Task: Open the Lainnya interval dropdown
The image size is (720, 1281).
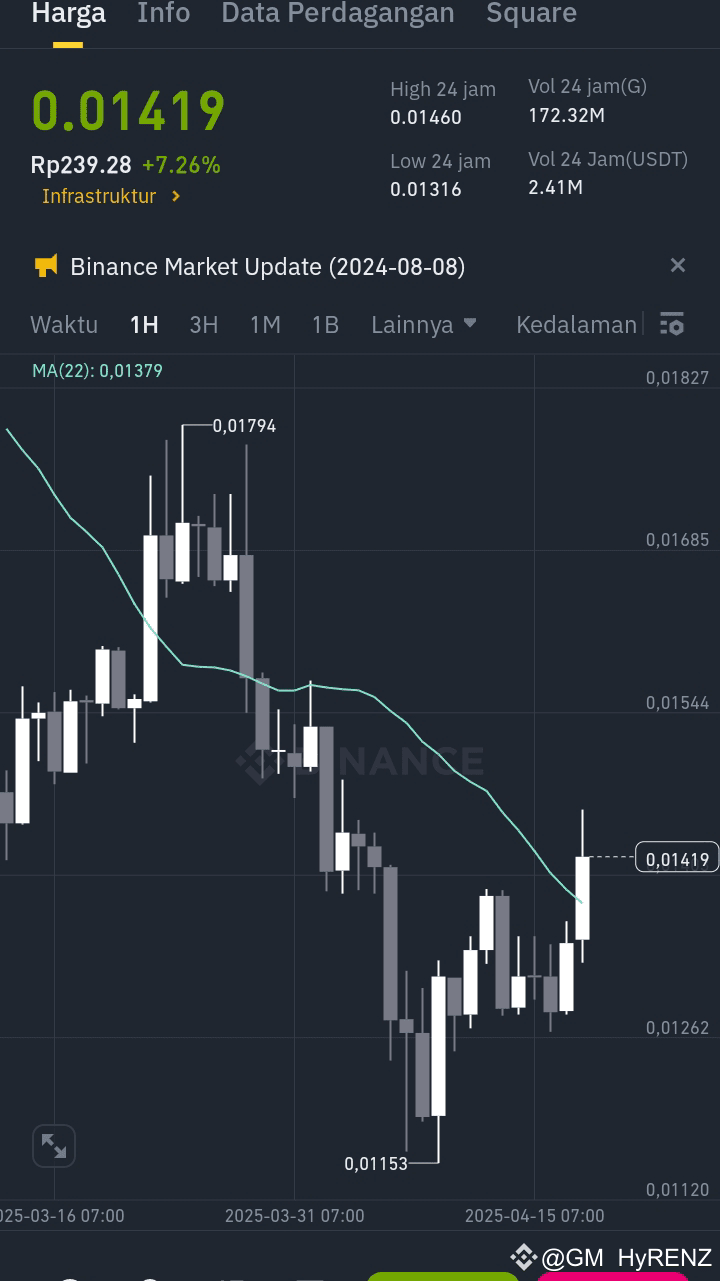Action: pyautogui.click(x=423, y=324)
